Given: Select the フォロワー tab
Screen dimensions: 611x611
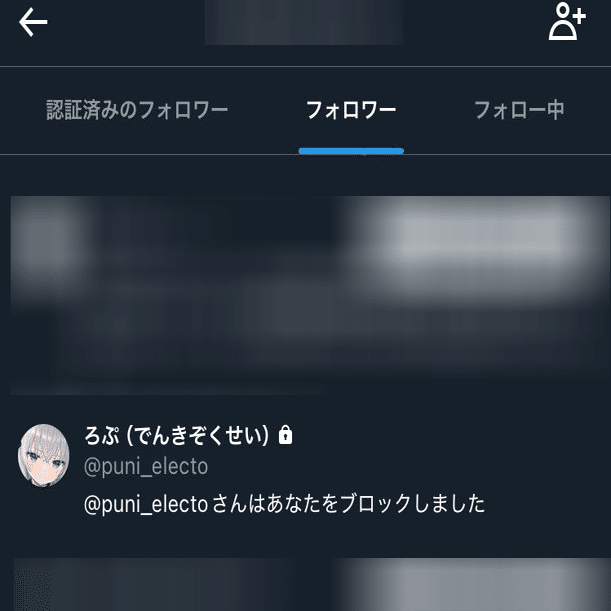Looking at the screenshot, I should click(351, 110).
